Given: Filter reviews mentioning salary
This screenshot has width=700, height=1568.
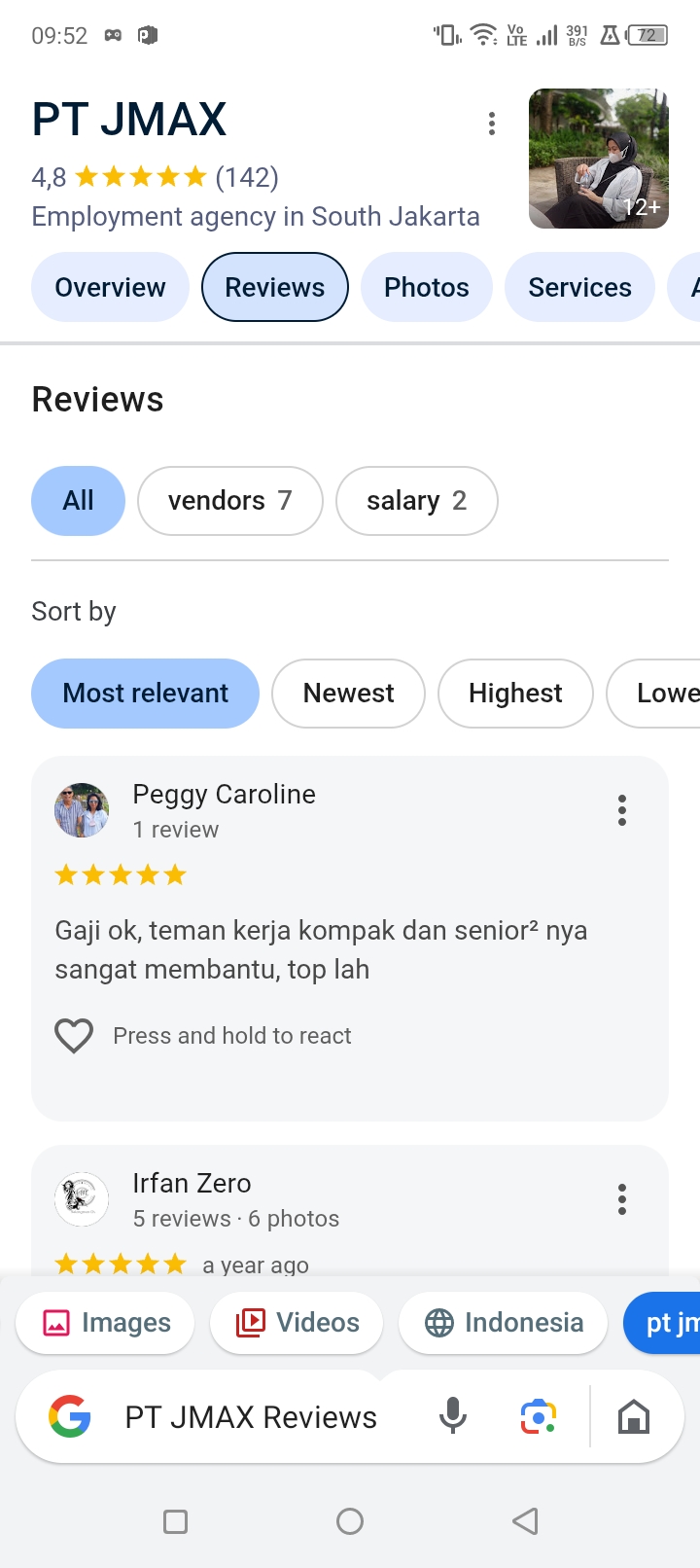Looking at the screenshot, I should [x=416, y=501].
